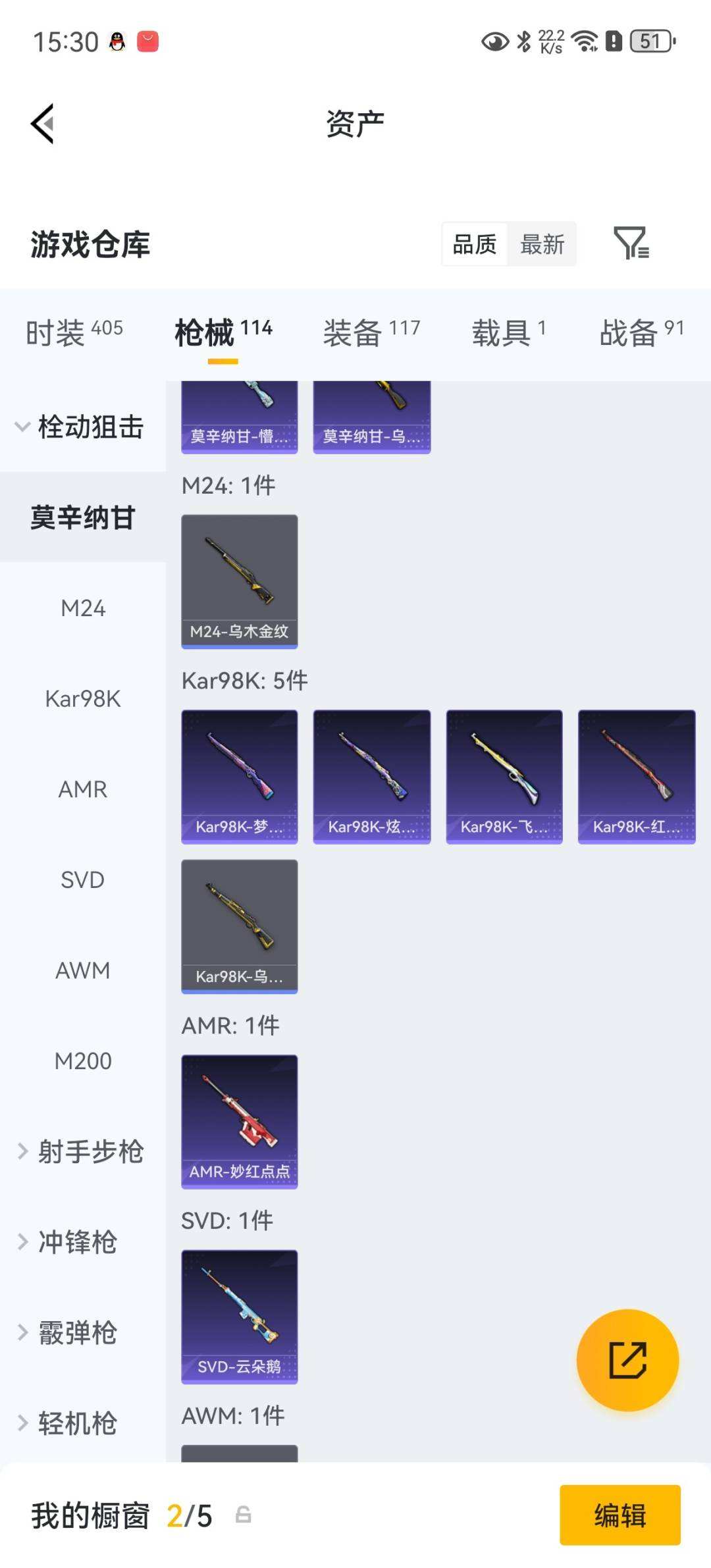Image resolution: width=711 pixels, height=1568 pixels.
Task: Switch to the 装备 tab
Action: pos(371,332)
